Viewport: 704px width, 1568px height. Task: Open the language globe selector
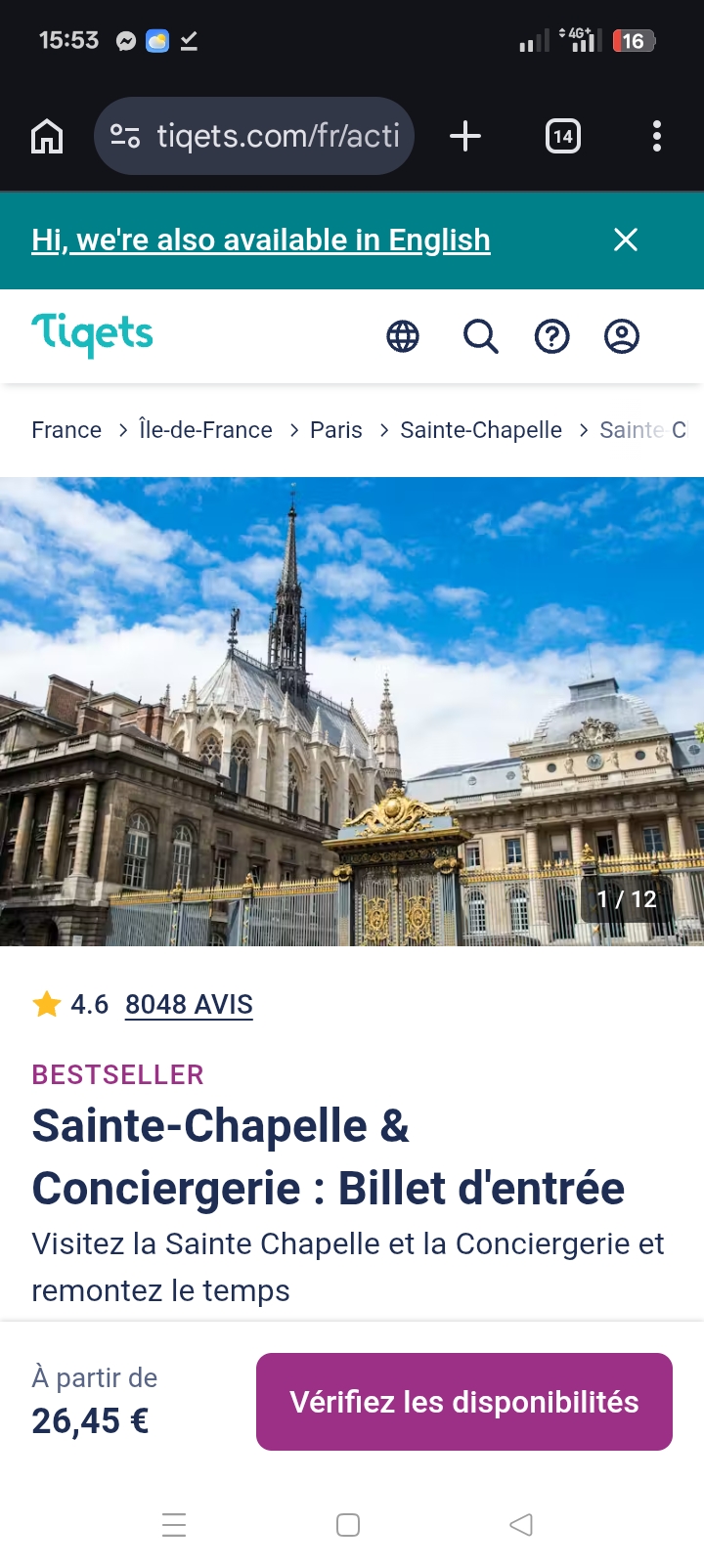pos(403,336)
